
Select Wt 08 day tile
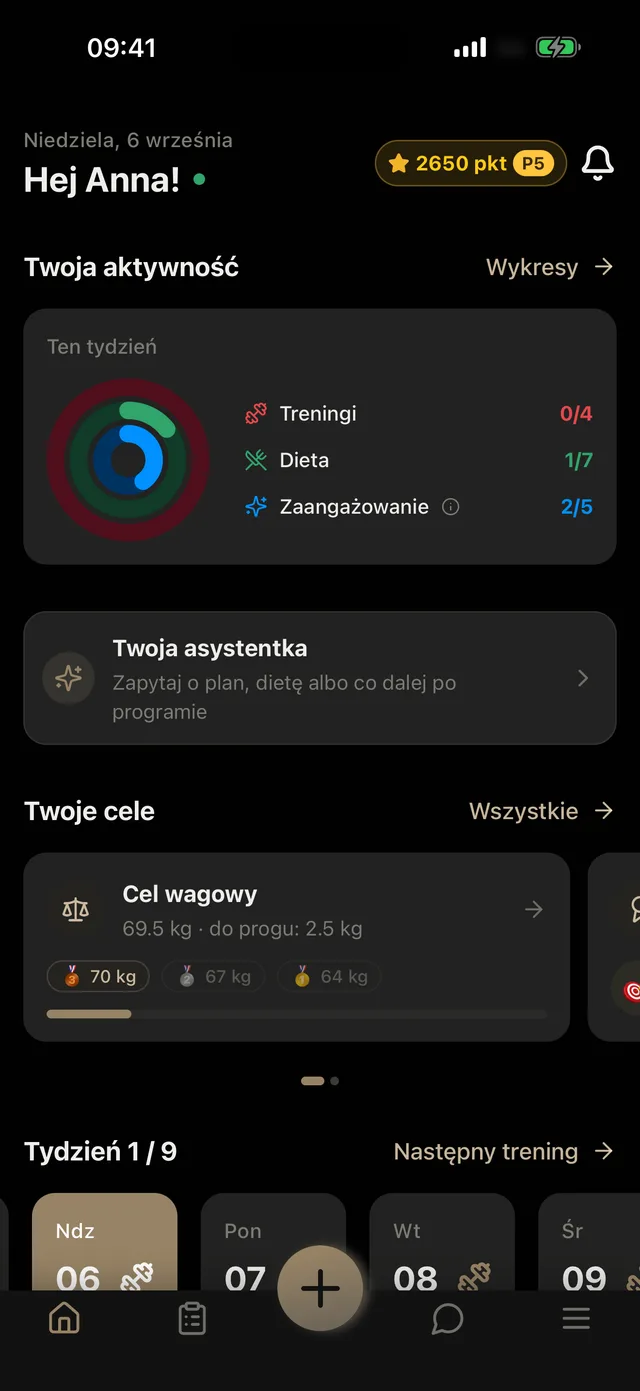coord(442,1242)
